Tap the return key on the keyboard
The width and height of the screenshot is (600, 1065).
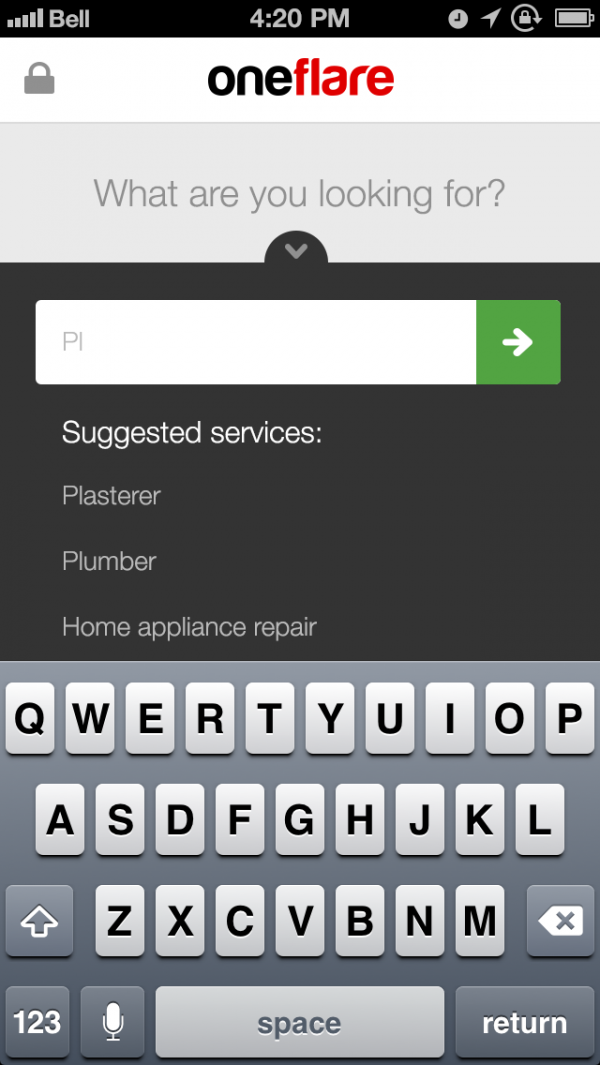coord(524,1022)
